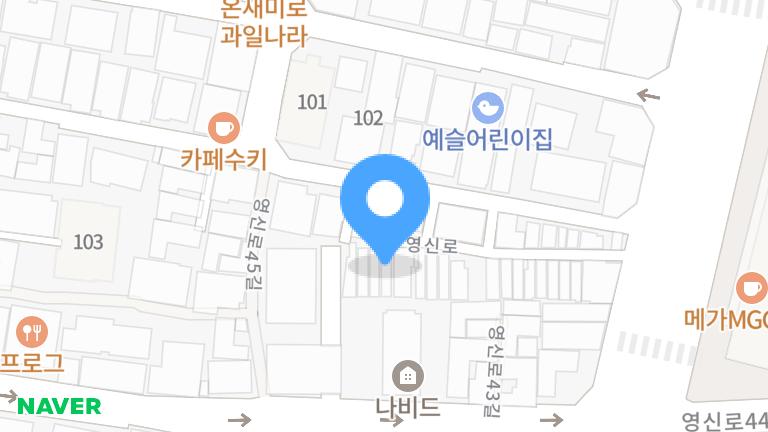The height and width of the screenshot is (432, 768).
Task: Tap the 메가MGC coffee shop marker
Action: click(750, 288)
